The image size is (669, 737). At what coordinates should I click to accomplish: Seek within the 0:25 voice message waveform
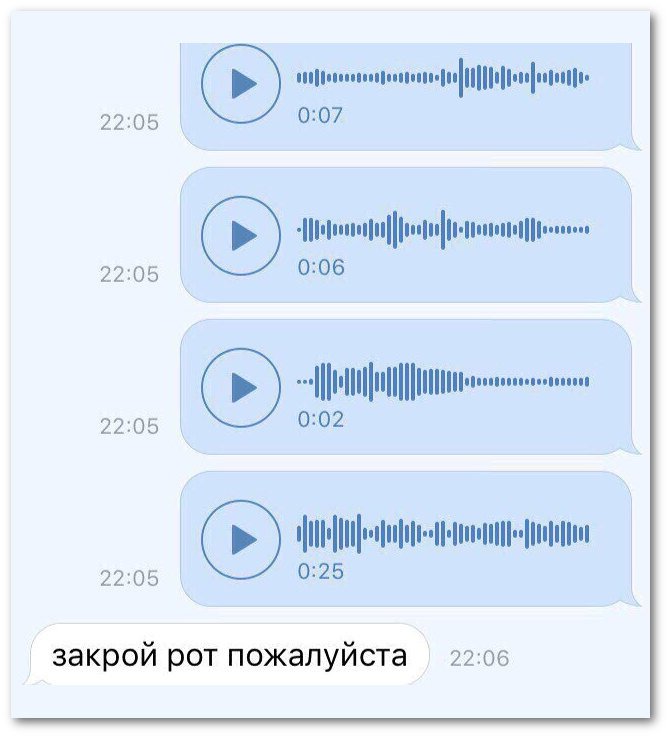click(443, 533)
